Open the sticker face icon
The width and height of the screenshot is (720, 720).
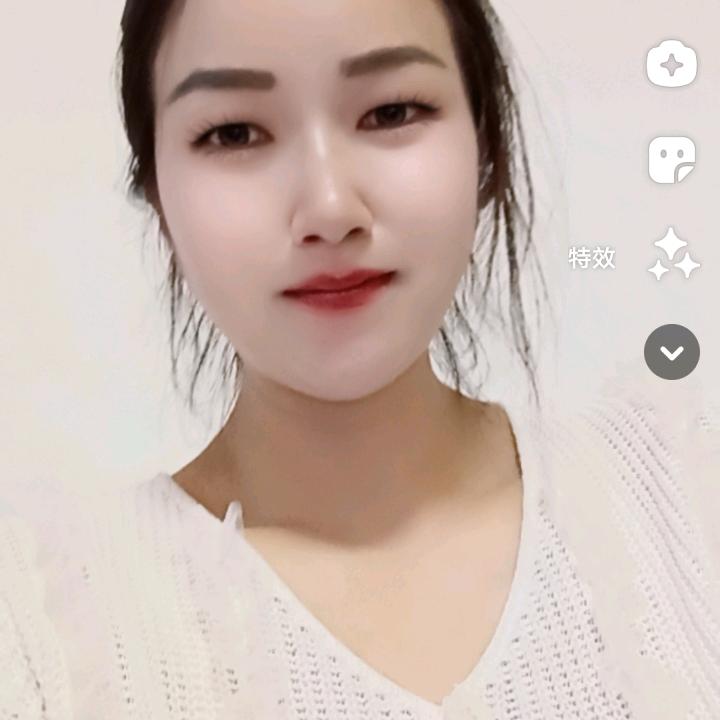click(x=671, y=160)
